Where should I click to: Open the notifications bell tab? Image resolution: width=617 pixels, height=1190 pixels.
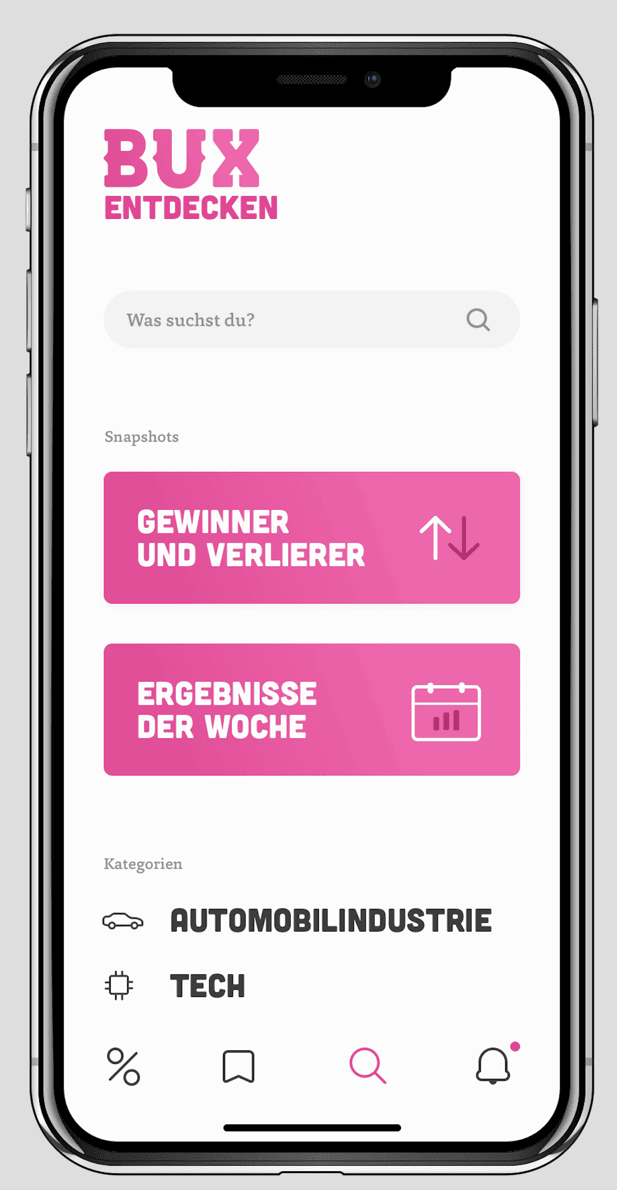[493, 1066]
